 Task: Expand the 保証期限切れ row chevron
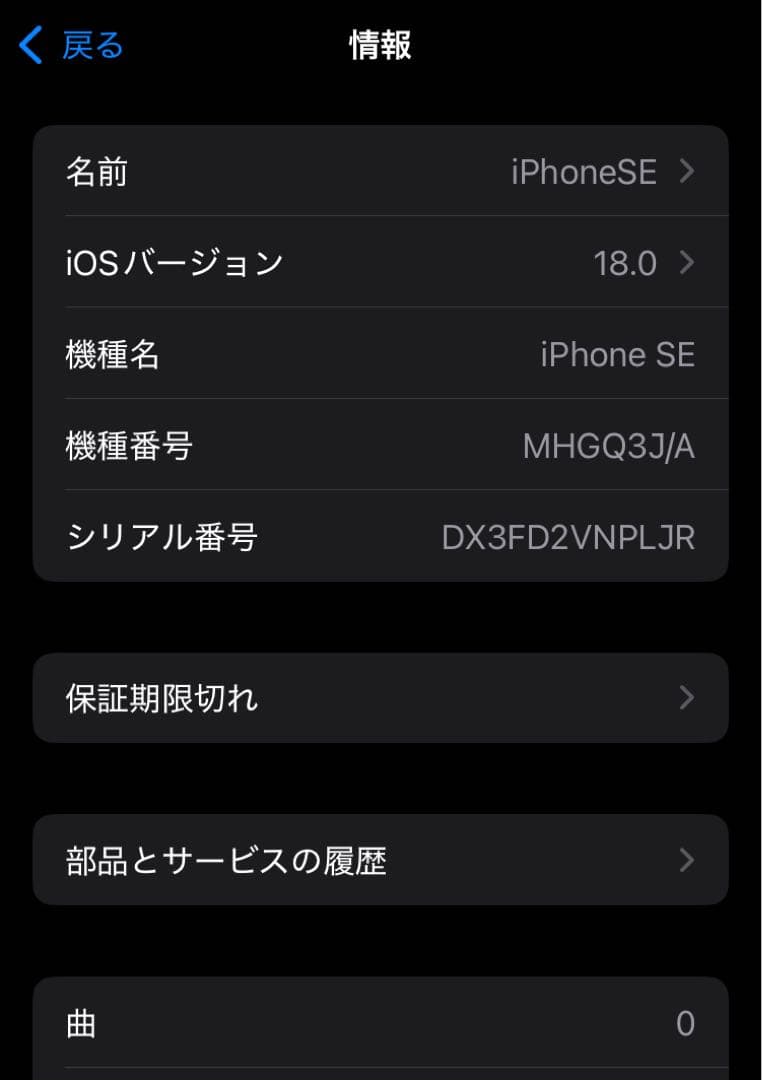tap(687, 698)
